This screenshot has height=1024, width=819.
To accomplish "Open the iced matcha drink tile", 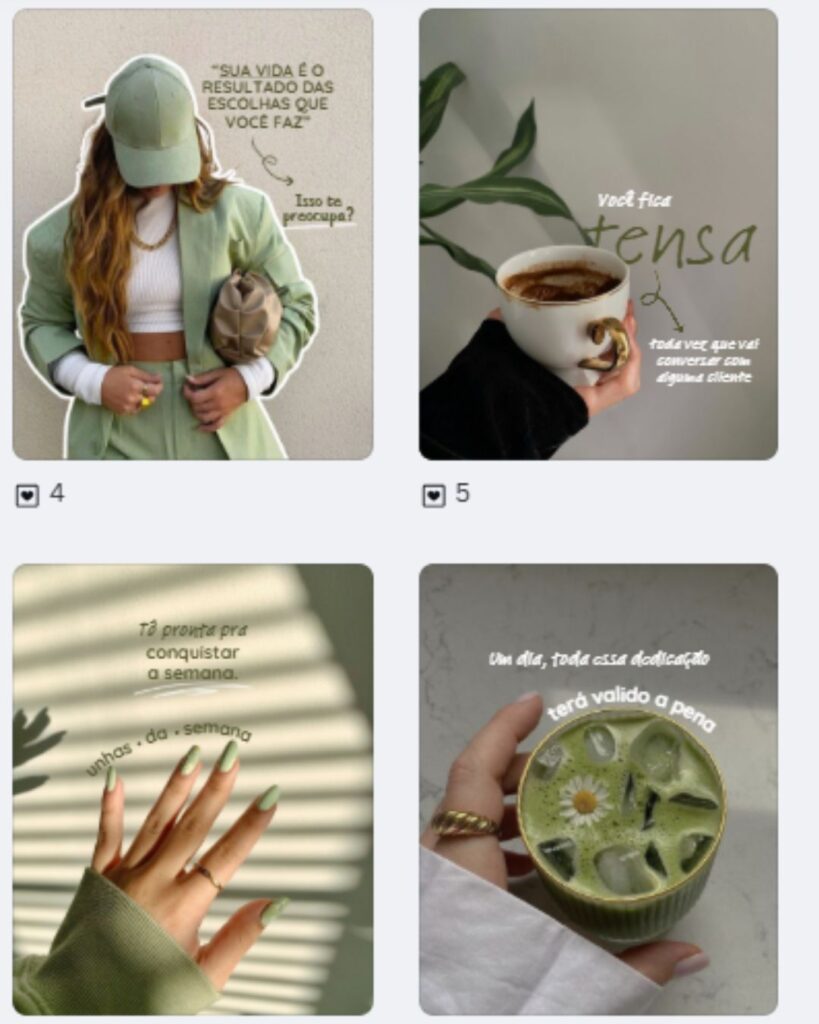I will click(598, 789).
